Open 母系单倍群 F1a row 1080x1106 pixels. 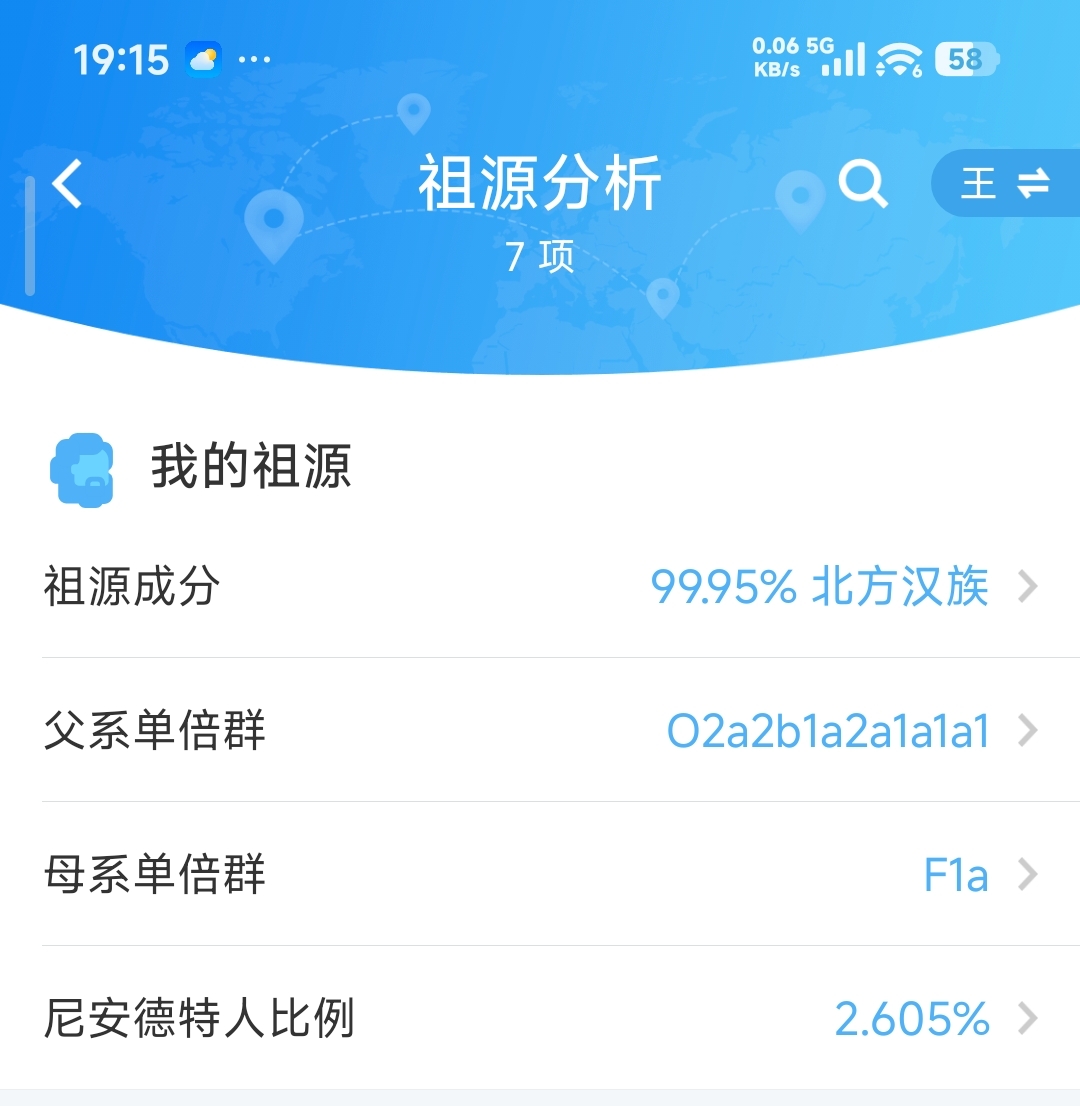[x=540, y=875]
